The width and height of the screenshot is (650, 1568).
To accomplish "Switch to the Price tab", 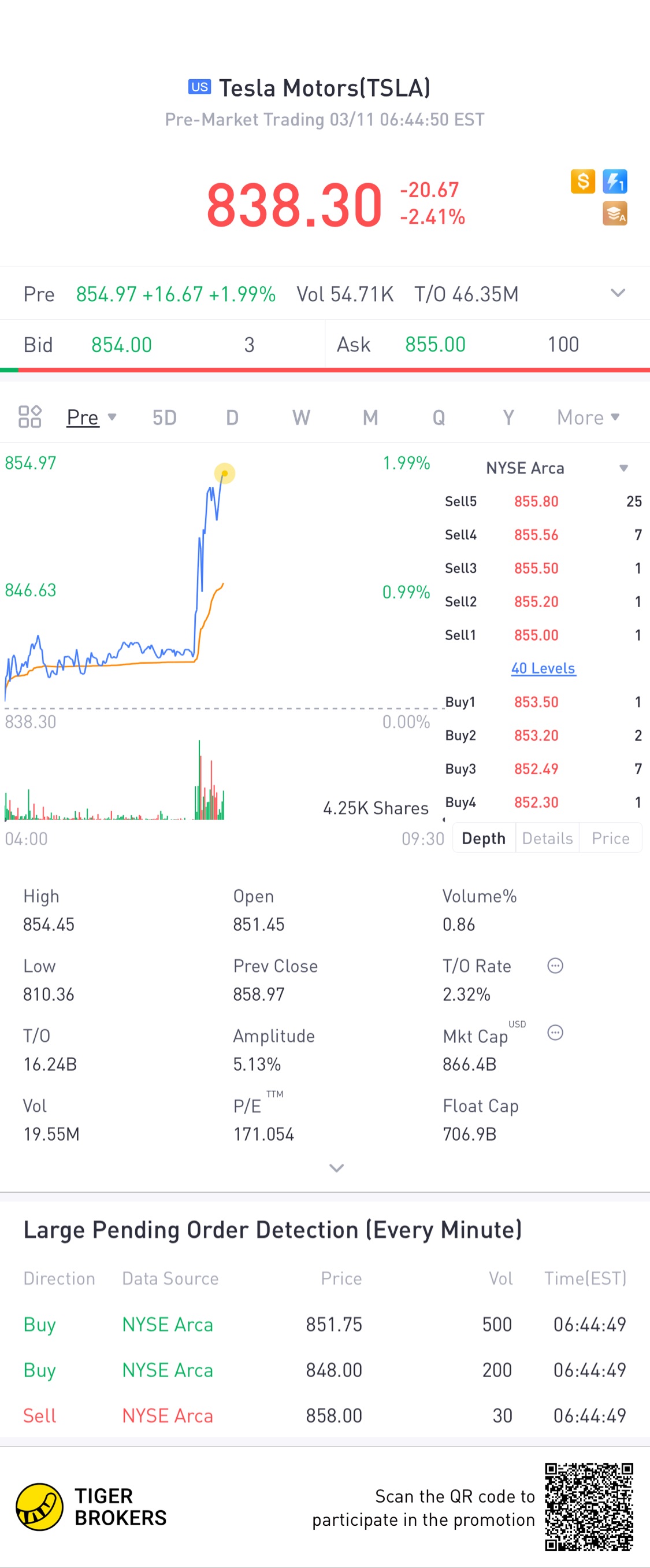I will (x=611, y=838).
